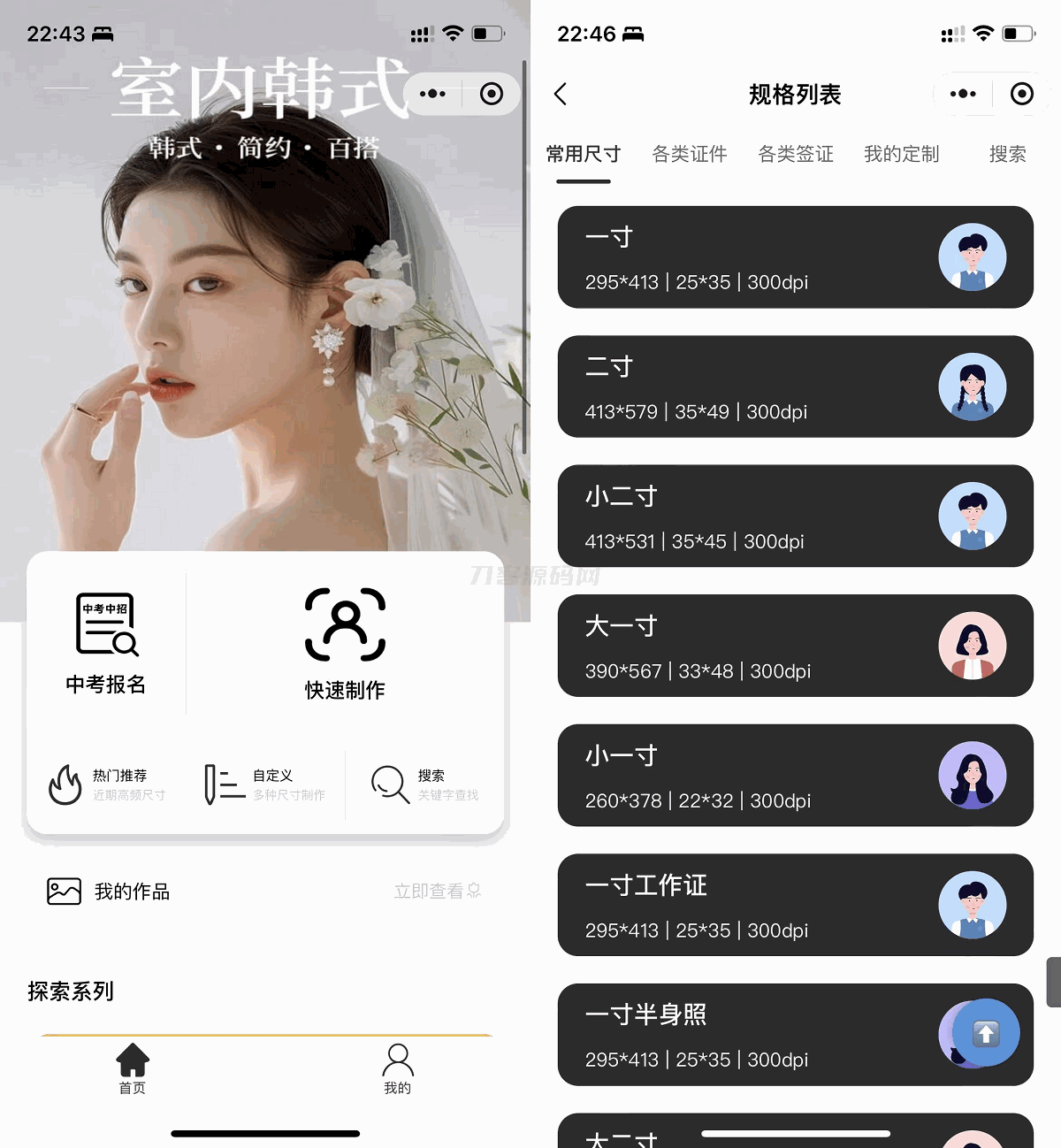
Task: Switch to the 各类签证 tab
Action: (795, 155)
